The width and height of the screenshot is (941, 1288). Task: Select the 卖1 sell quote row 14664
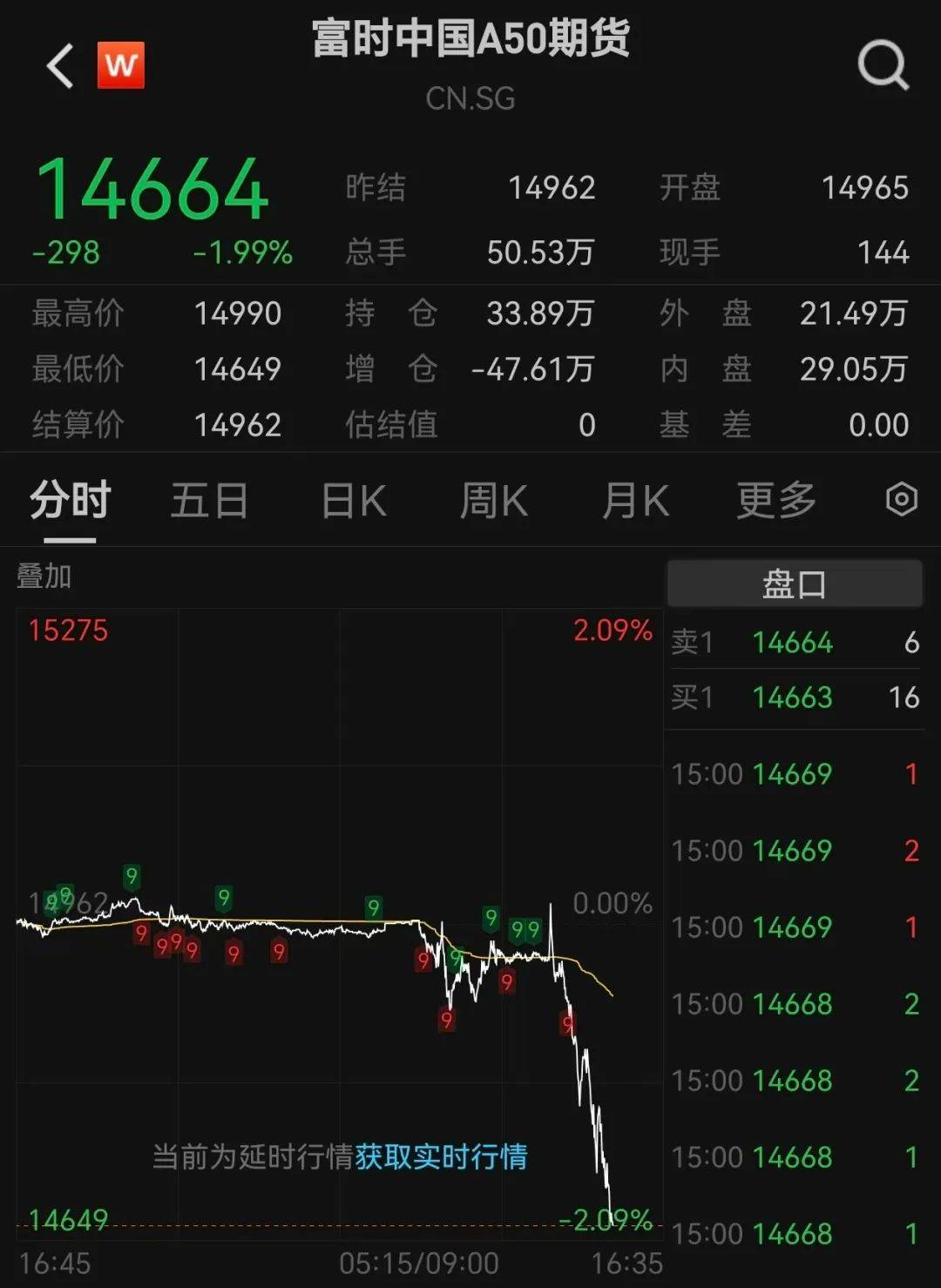click(793, 642)
